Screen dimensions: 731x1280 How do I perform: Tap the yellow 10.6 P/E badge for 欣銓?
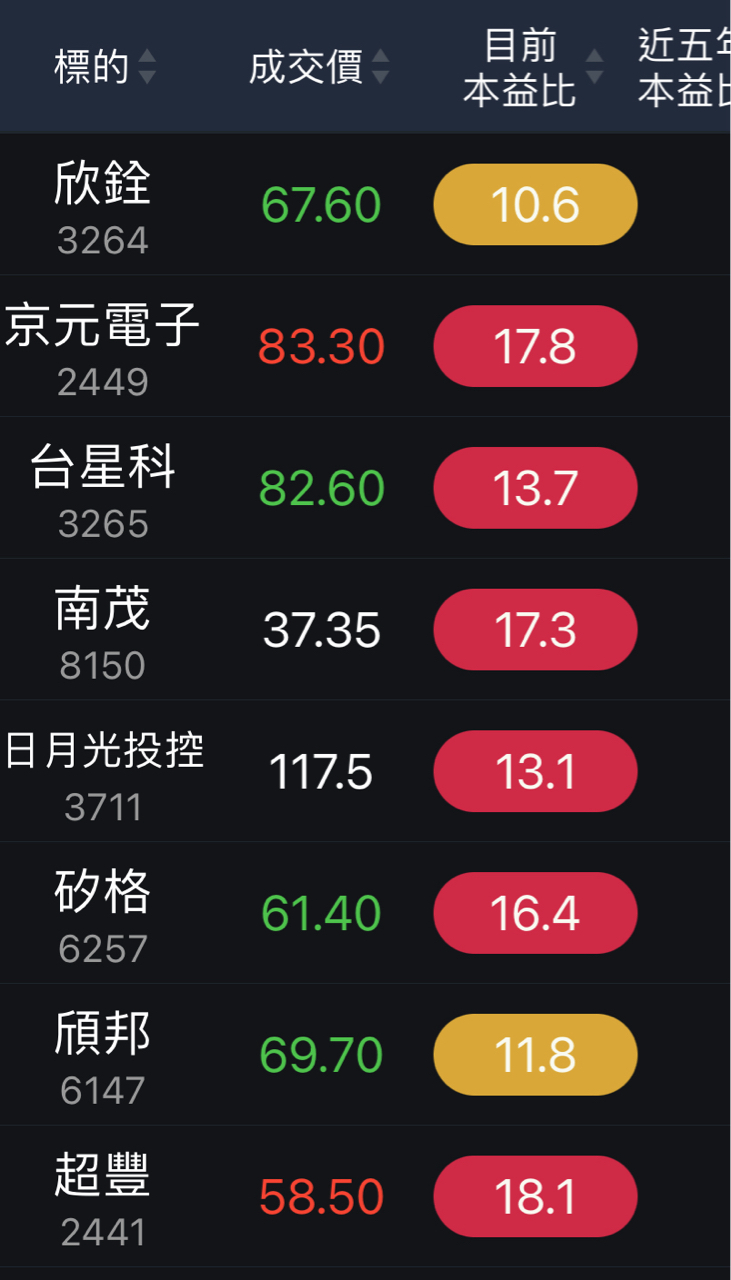pyautogui.click(x=533, y=203)
